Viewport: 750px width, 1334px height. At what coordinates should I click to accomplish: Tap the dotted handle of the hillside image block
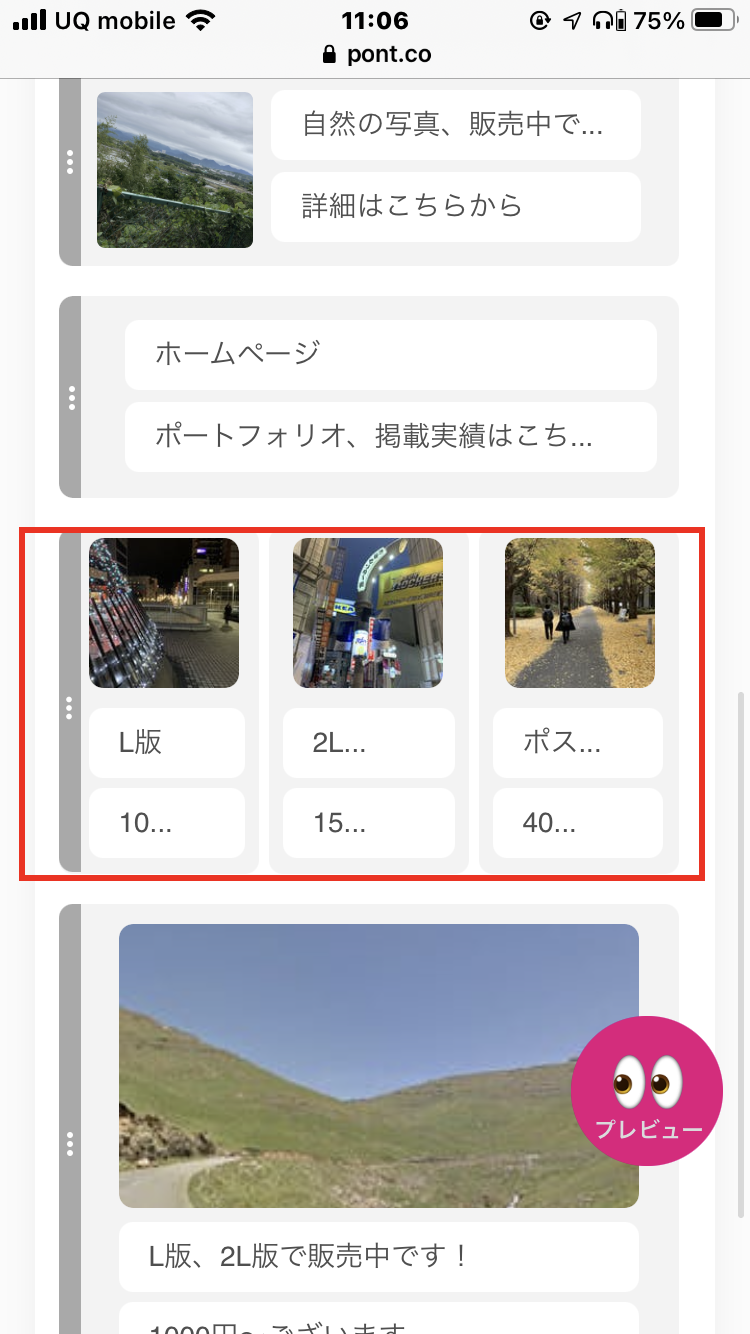[x=70, y=1142]
